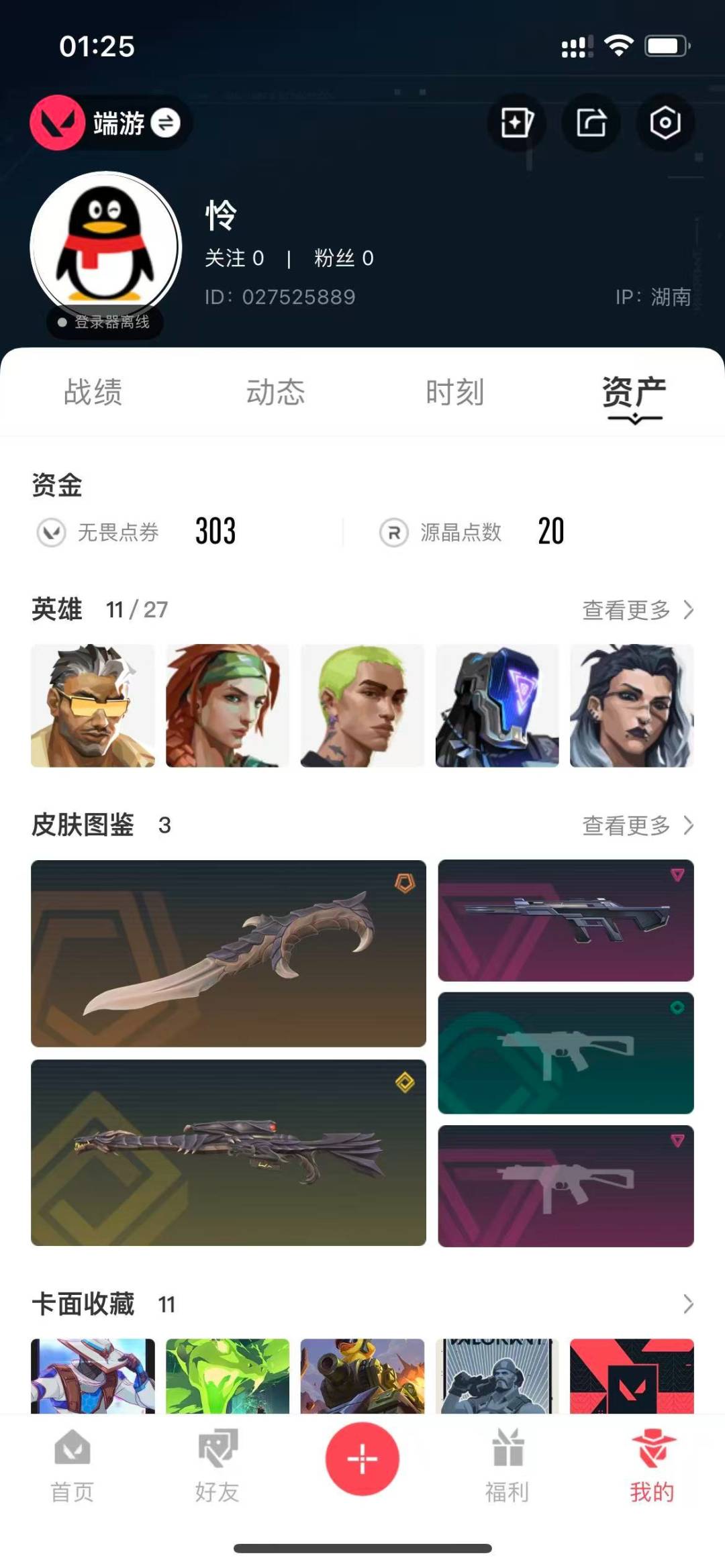View more heroes via 查看更多
This screenshot has width=725, height=1568.
click(x=636, y=610)
